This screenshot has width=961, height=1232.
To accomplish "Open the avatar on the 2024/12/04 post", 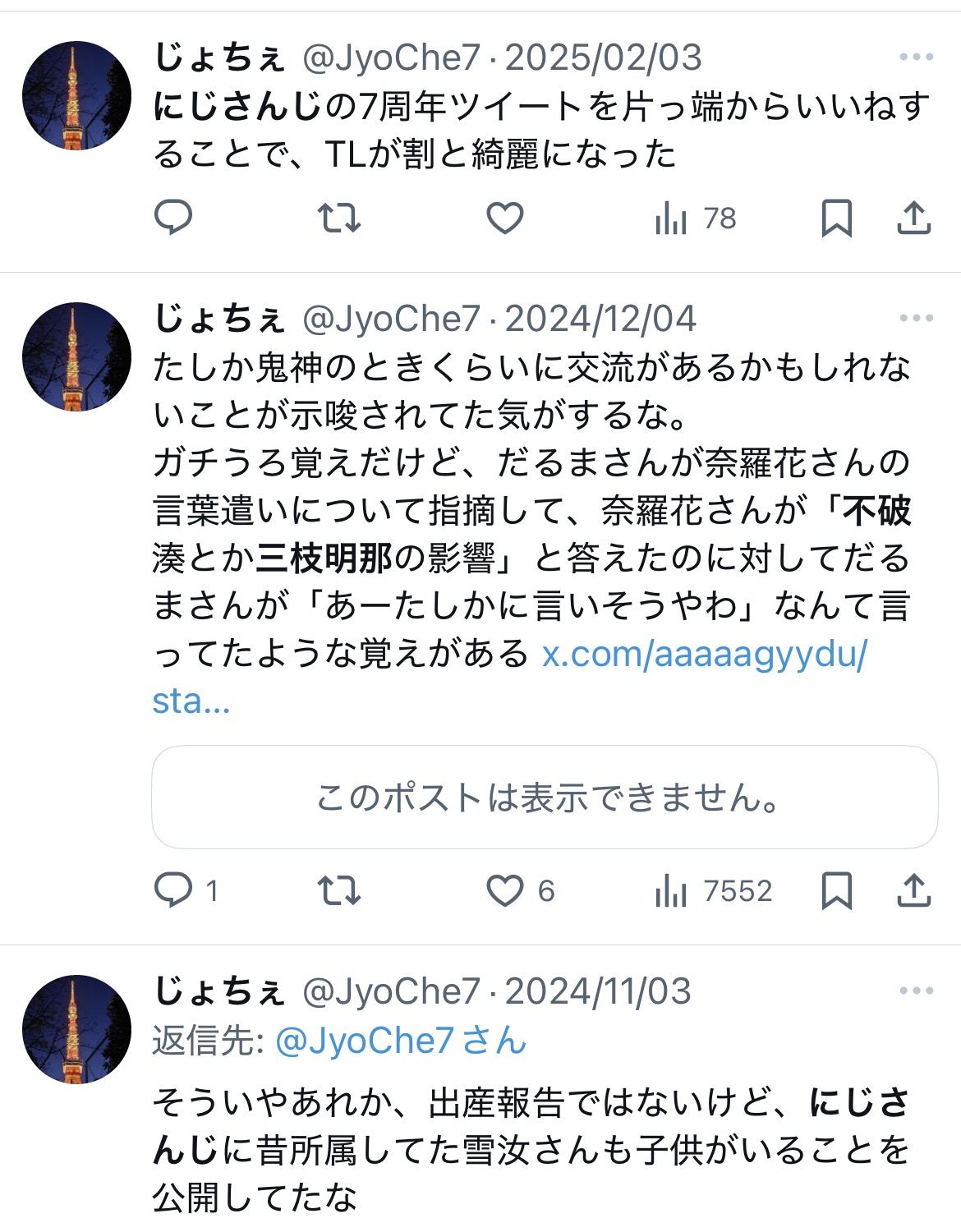I will pyautogui.click(x=76, y=356).
